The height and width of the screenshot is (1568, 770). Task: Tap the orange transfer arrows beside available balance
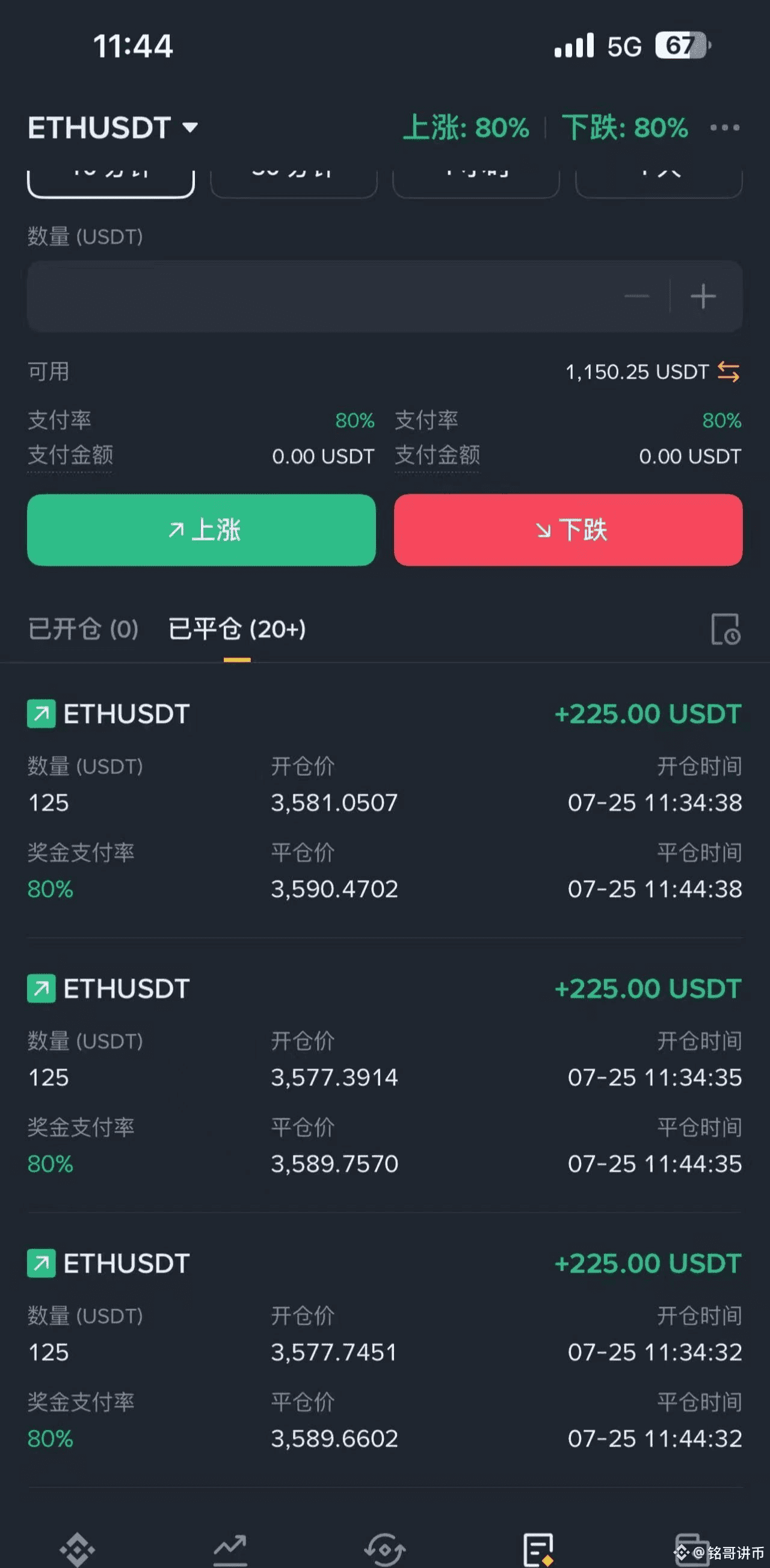point(728,371)
